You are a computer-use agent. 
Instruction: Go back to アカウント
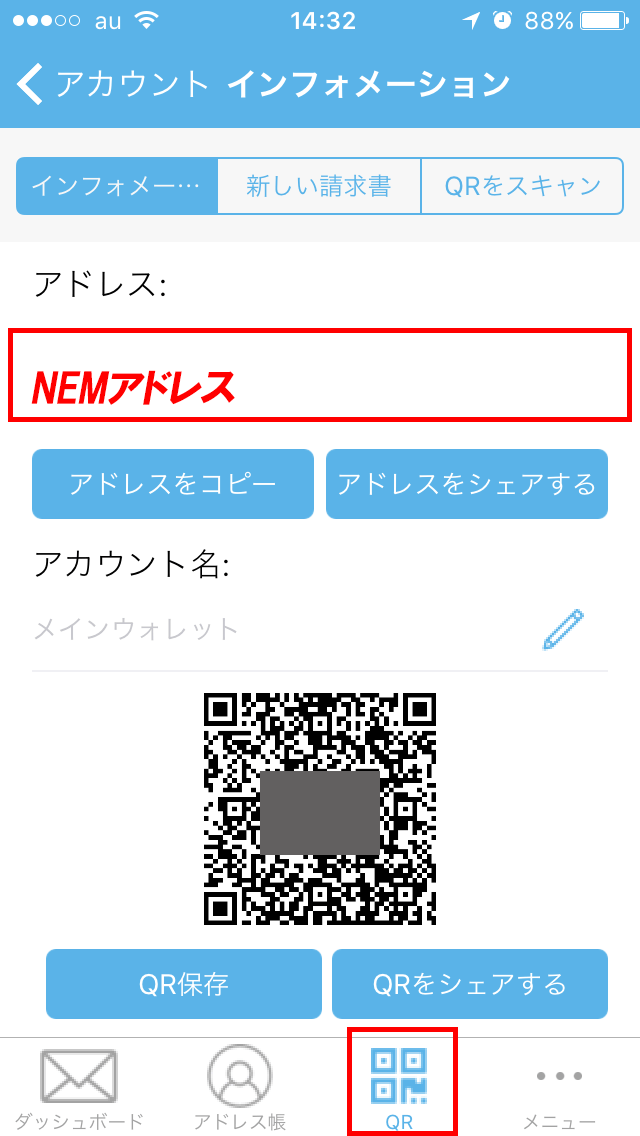pos(112,83)
